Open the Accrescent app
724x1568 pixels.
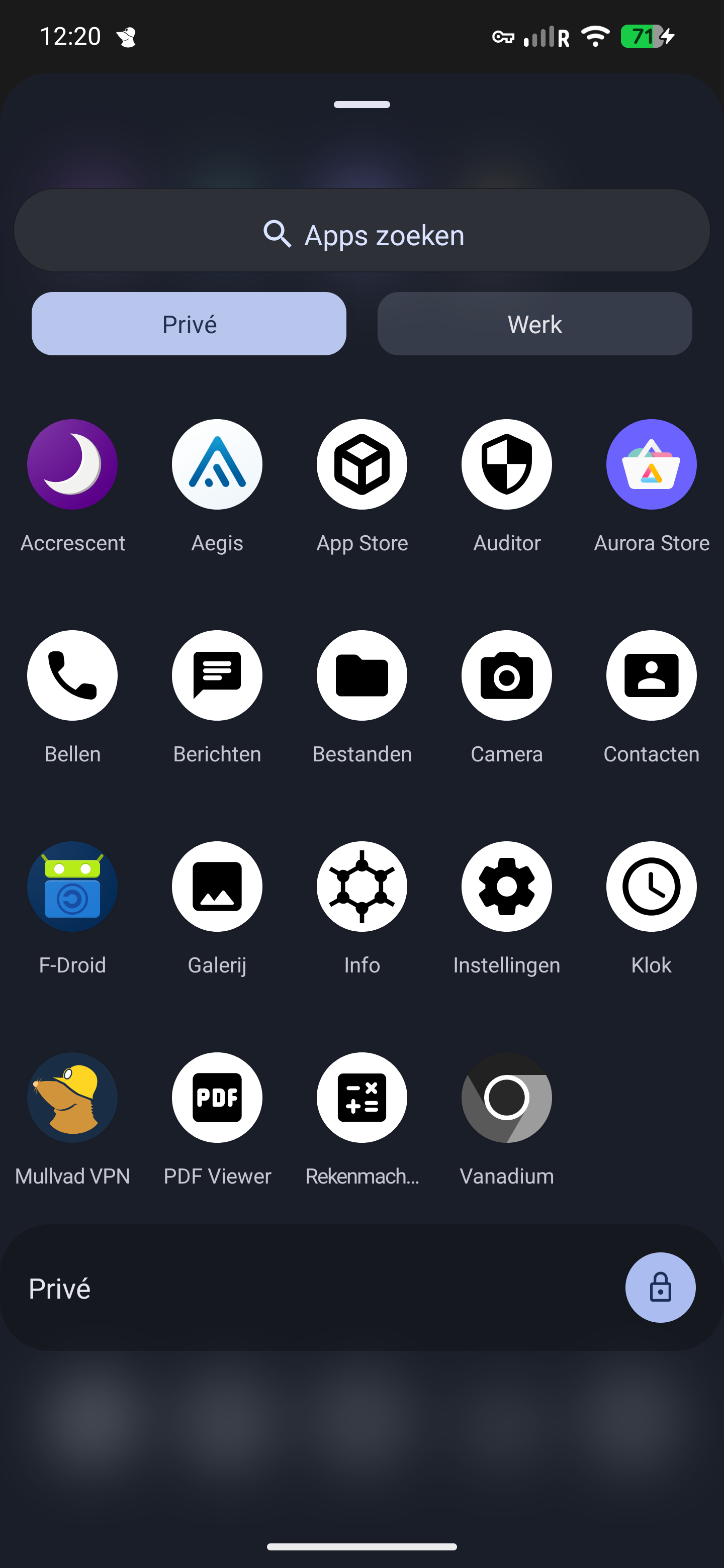pyautogui.click(x=72, y=464)
